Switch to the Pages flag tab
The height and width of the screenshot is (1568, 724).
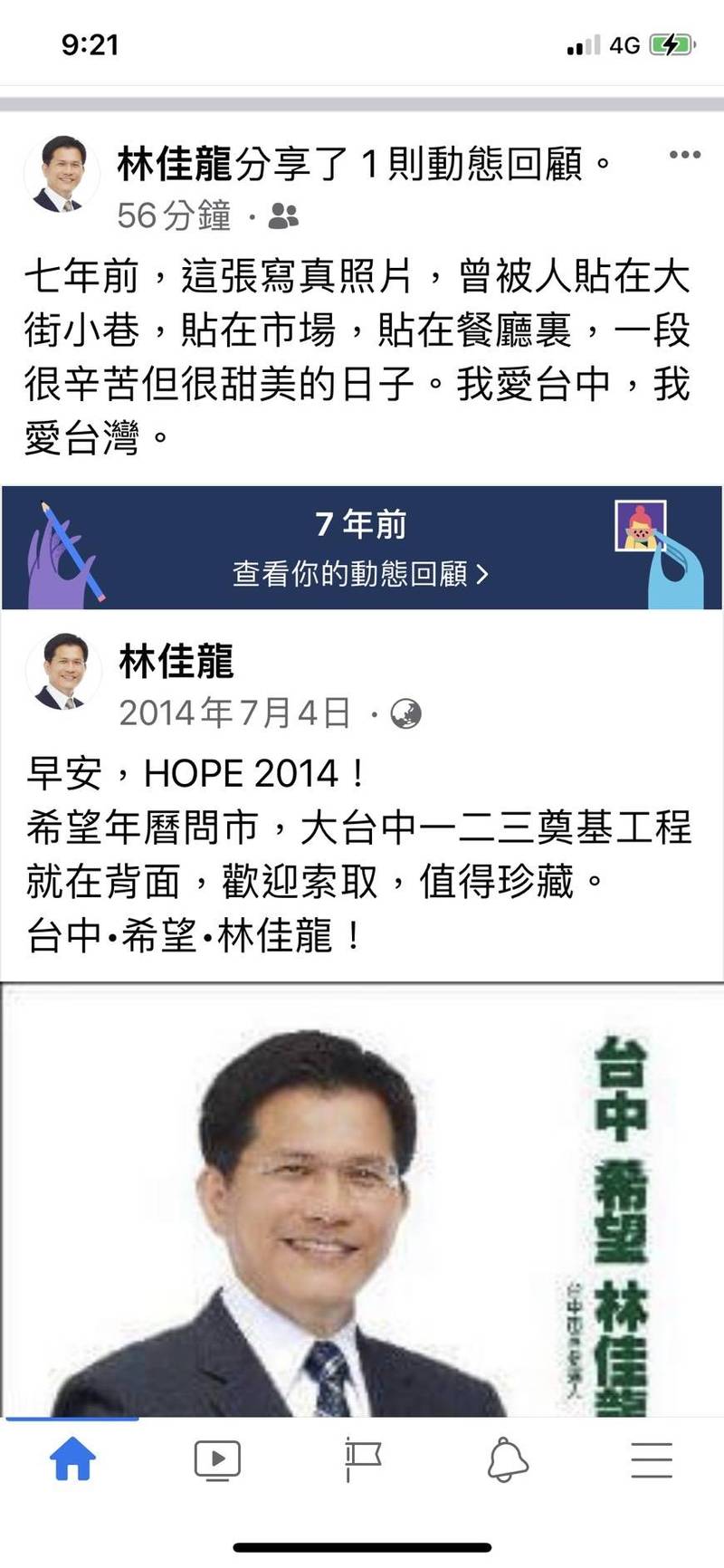point(363,1460)
